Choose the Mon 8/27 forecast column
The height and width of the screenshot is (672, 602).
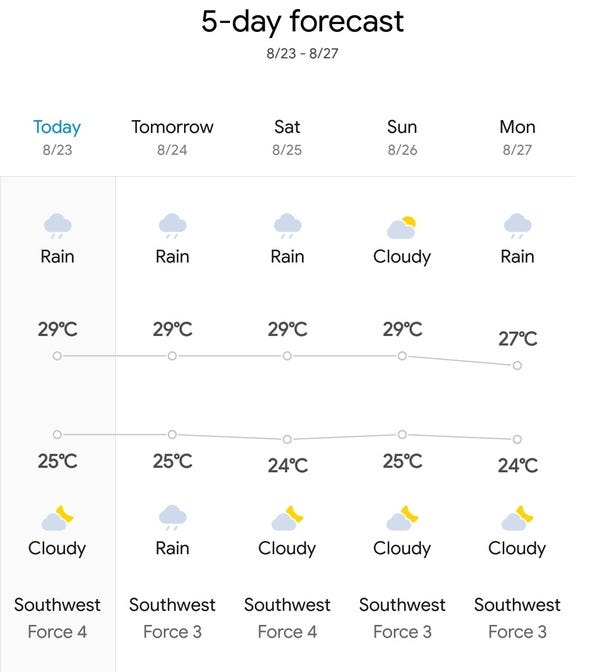[517, 137]
